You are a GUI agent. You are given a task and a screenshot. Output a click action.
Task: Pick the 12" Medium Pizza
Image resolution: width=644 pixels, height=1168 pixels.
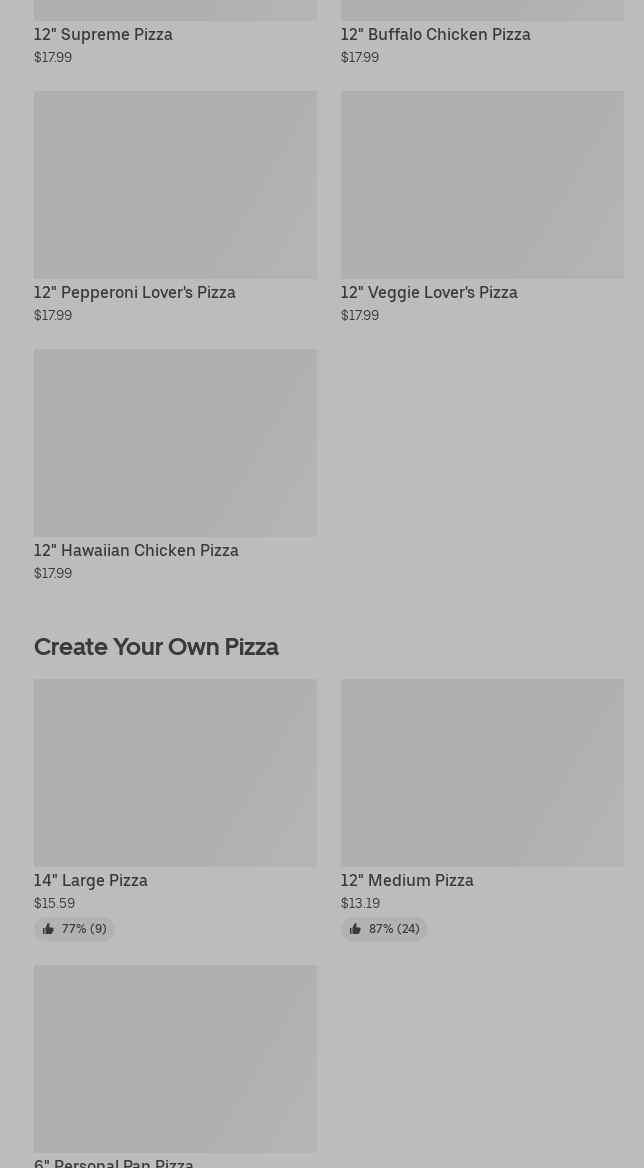(x=481, y=773)
